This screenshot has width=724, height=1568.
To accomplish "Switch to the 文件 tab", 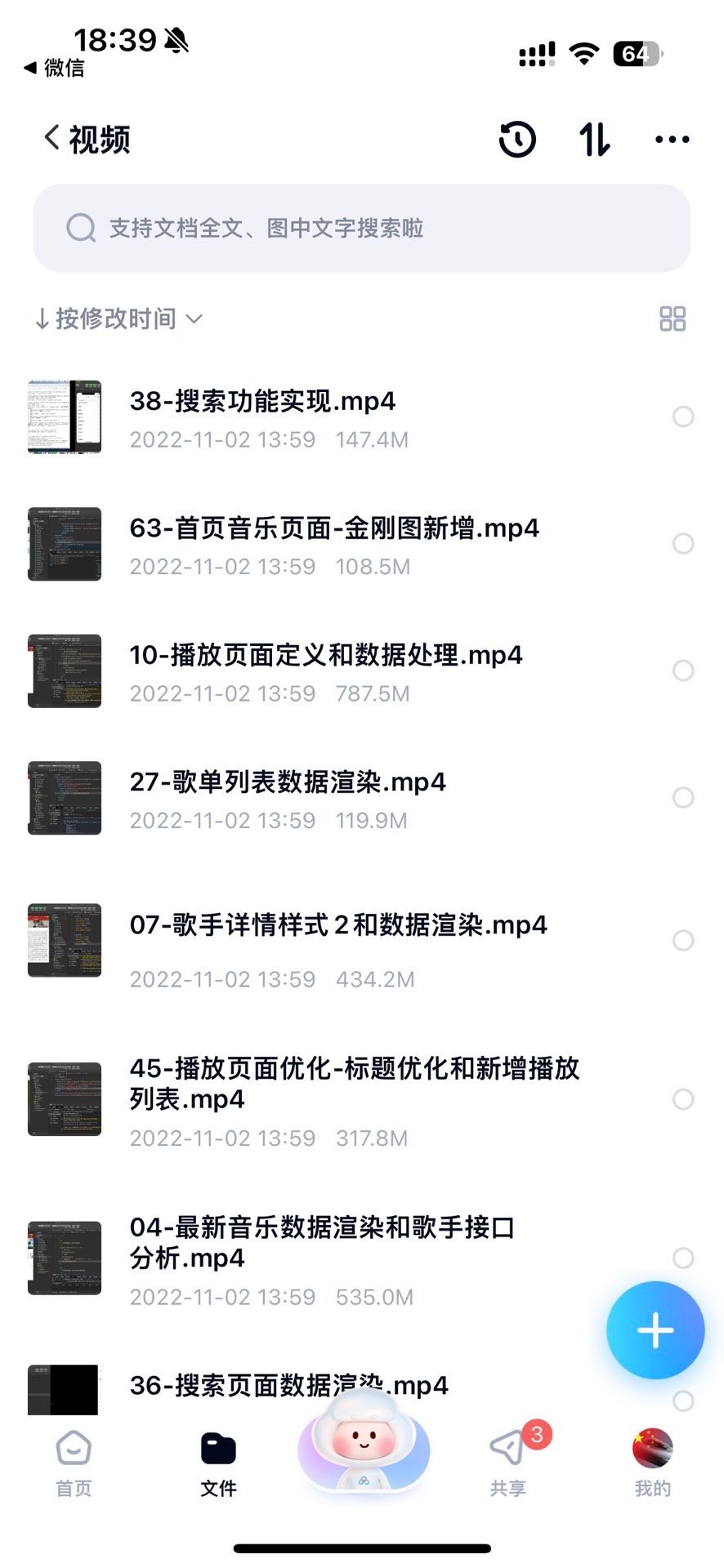I will [x=218, y=1463].
